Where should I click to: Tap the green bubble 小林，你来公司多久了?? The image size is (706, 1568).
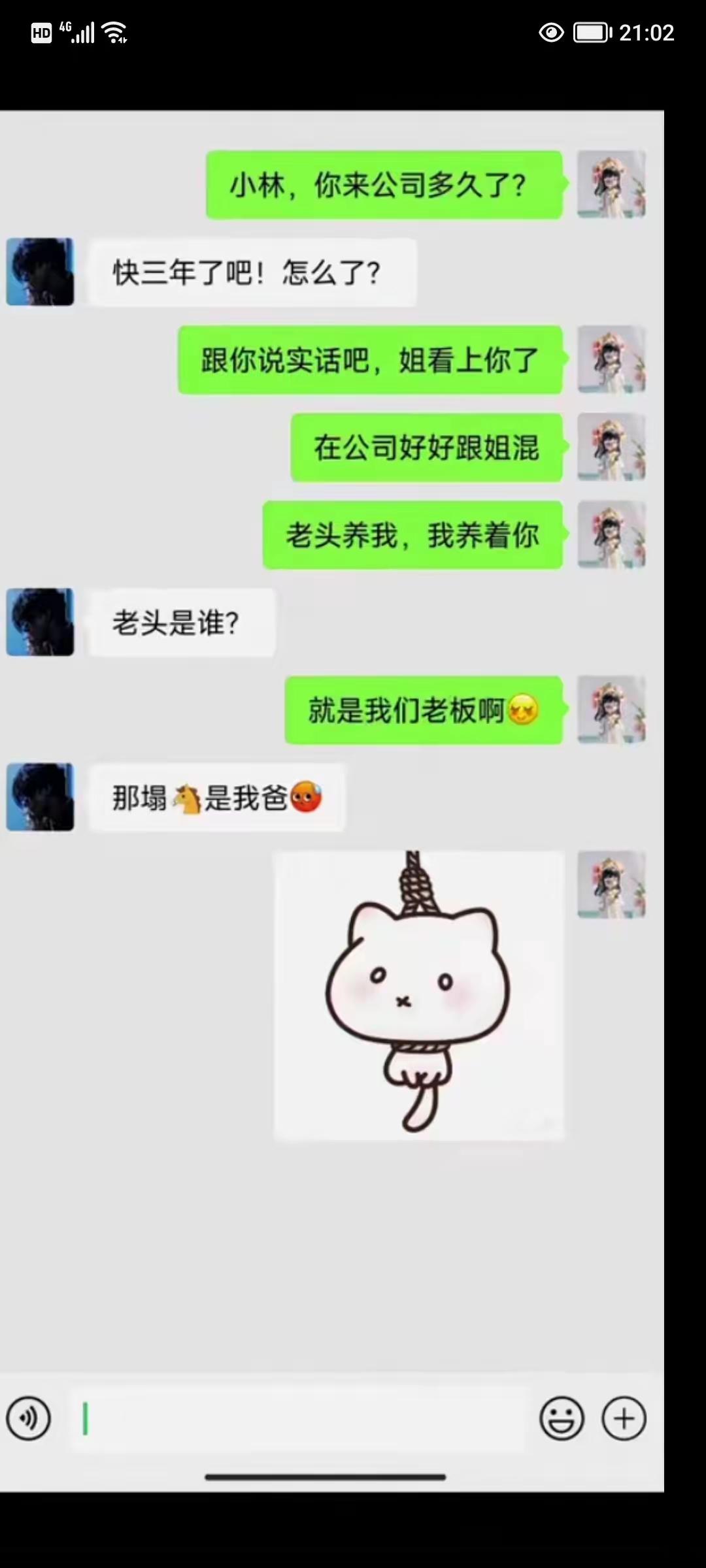click(384, 185)
